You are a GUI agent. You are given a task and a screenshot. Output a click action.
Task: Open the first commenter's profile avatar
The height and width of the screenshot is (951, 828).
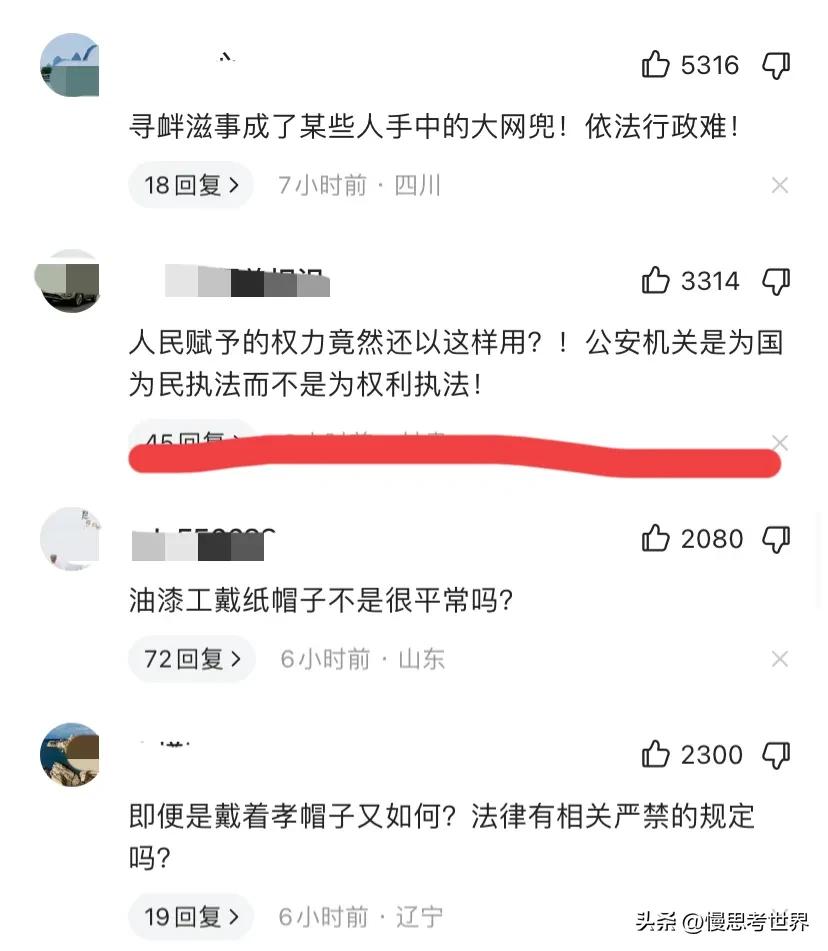[x=70, y=65]
